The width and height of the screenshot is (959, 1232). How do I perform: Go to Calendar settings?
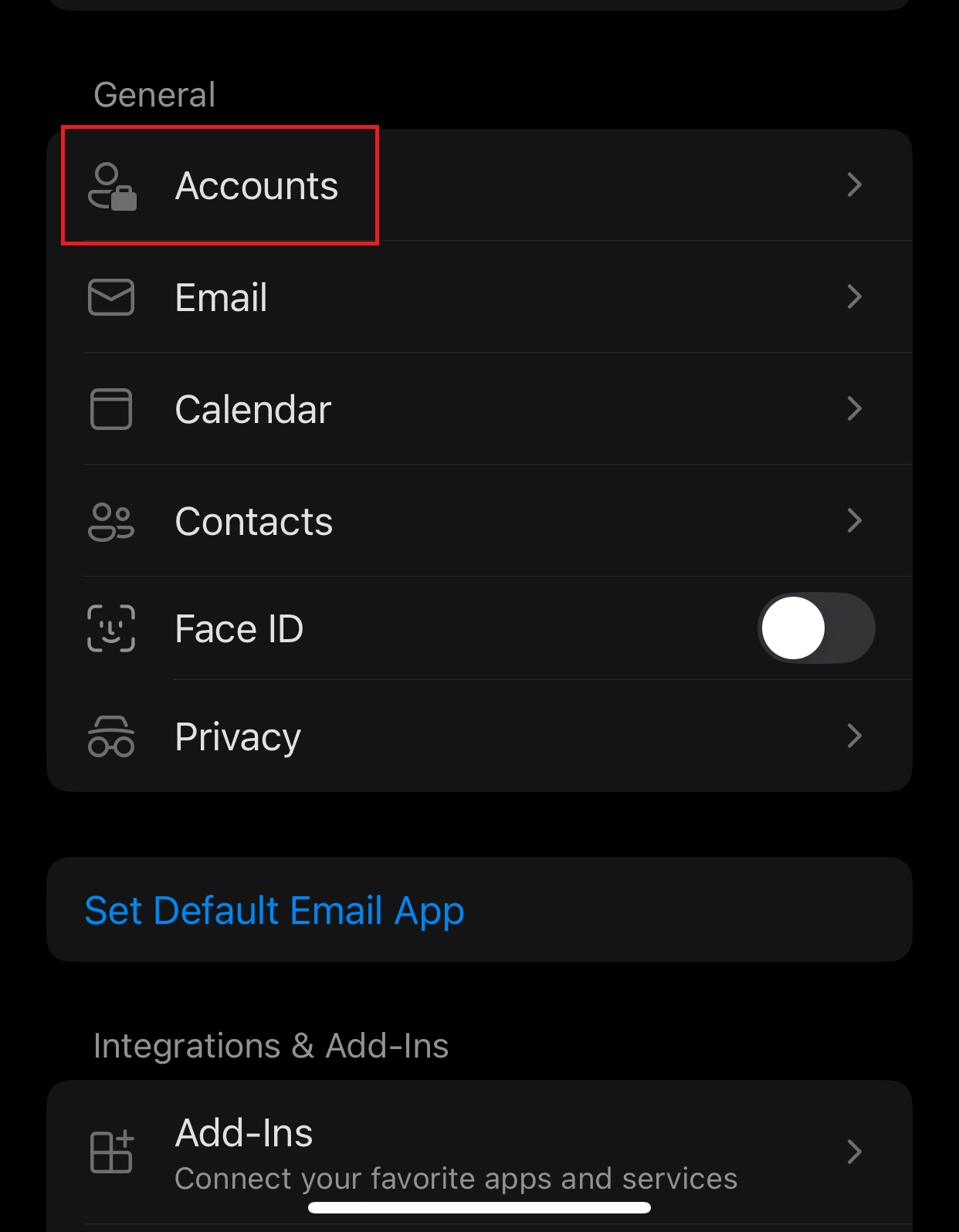point(479,409)
